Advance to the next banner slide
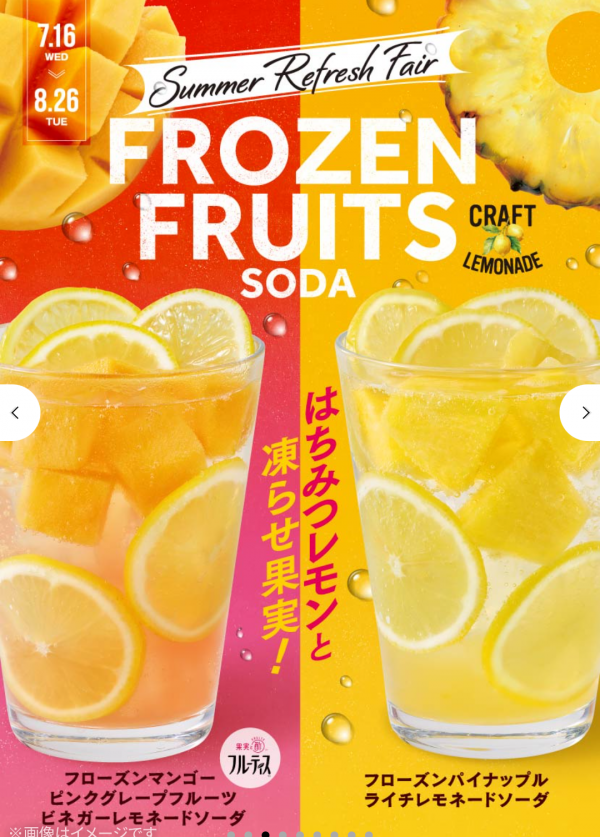Screen dimensions: 600x837 [585, 412]
